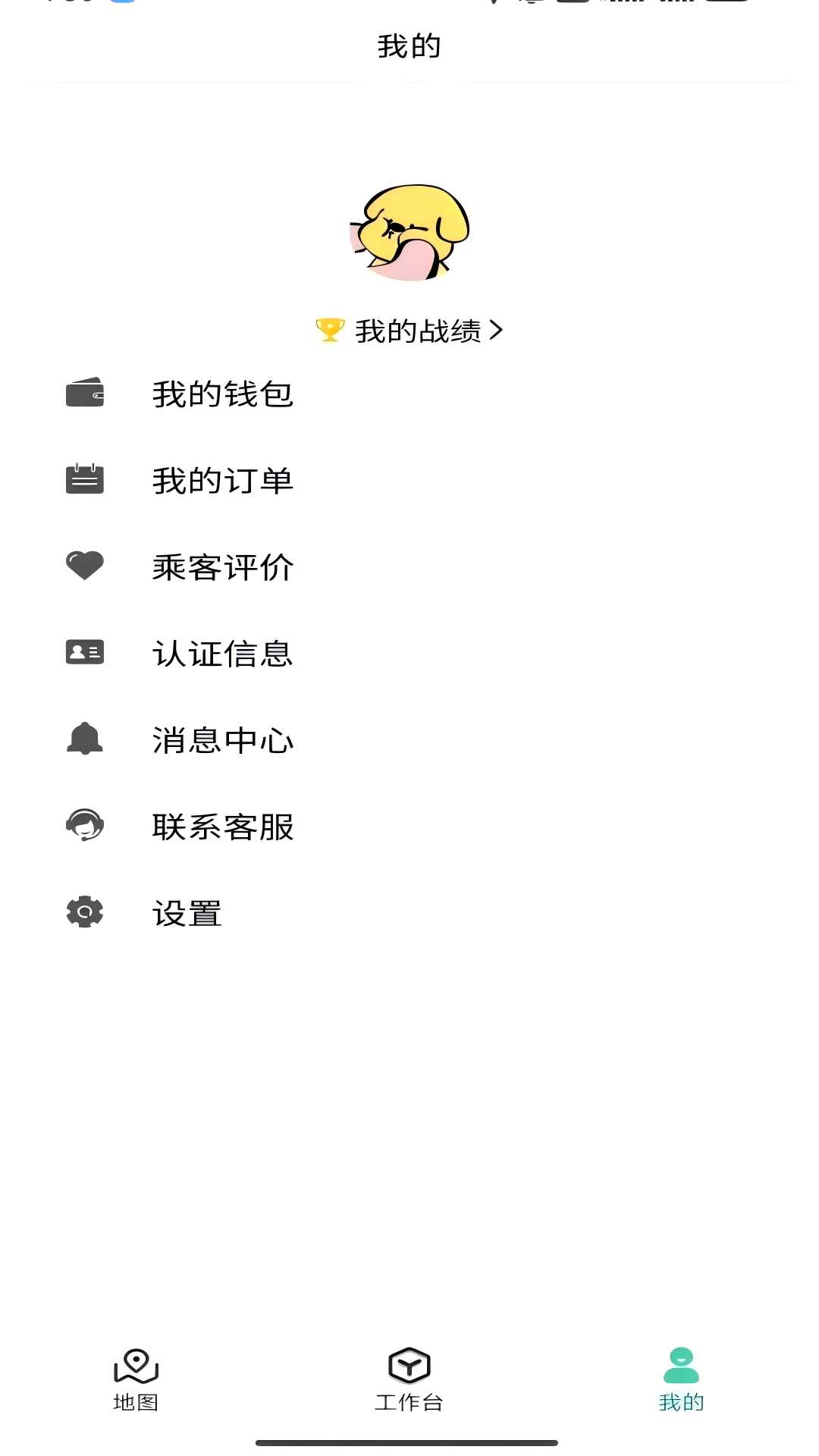
Task: Click the bell icon for 消息中心
Action: click(84, 739)
